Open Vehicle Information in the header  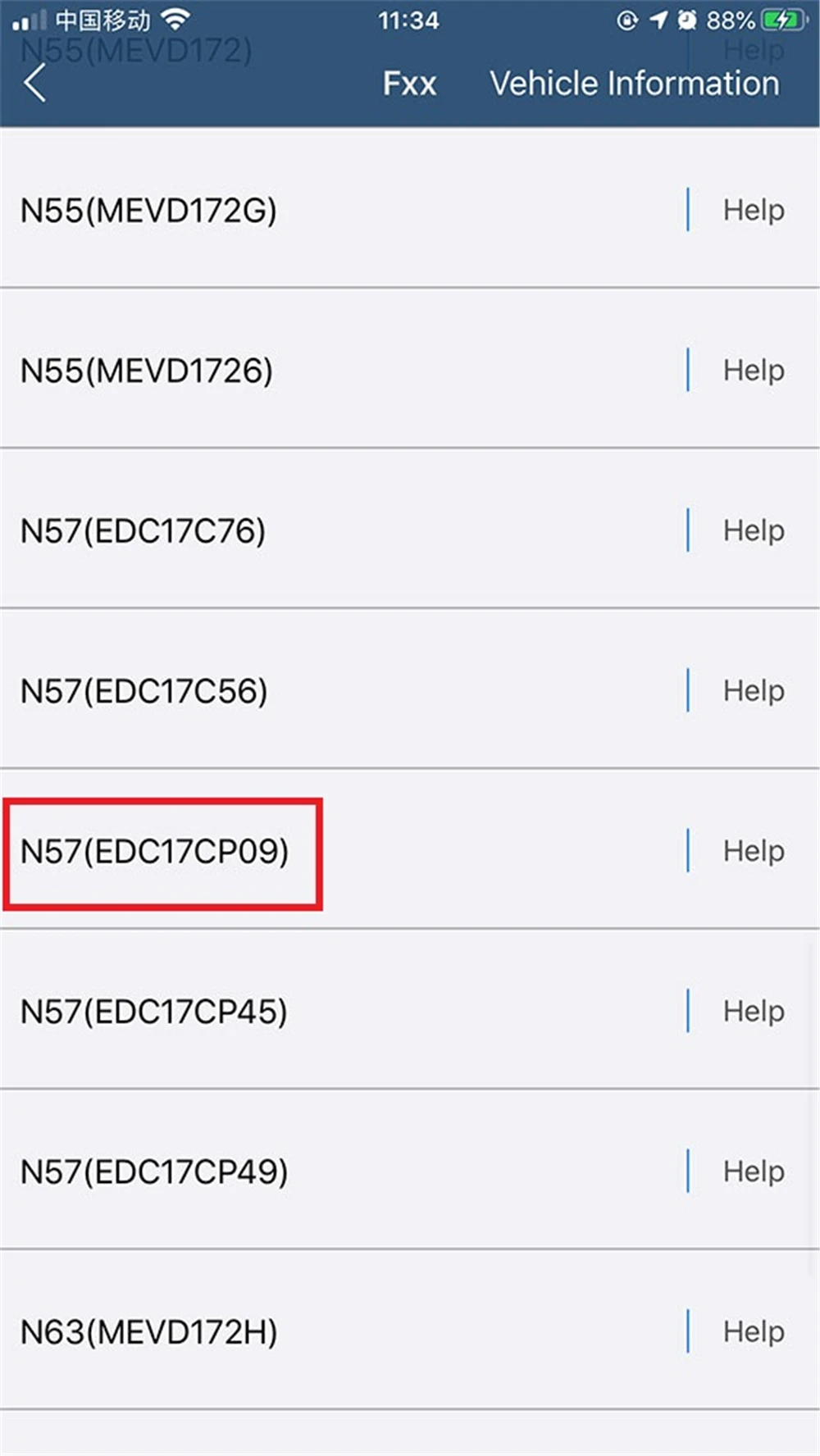634,84
